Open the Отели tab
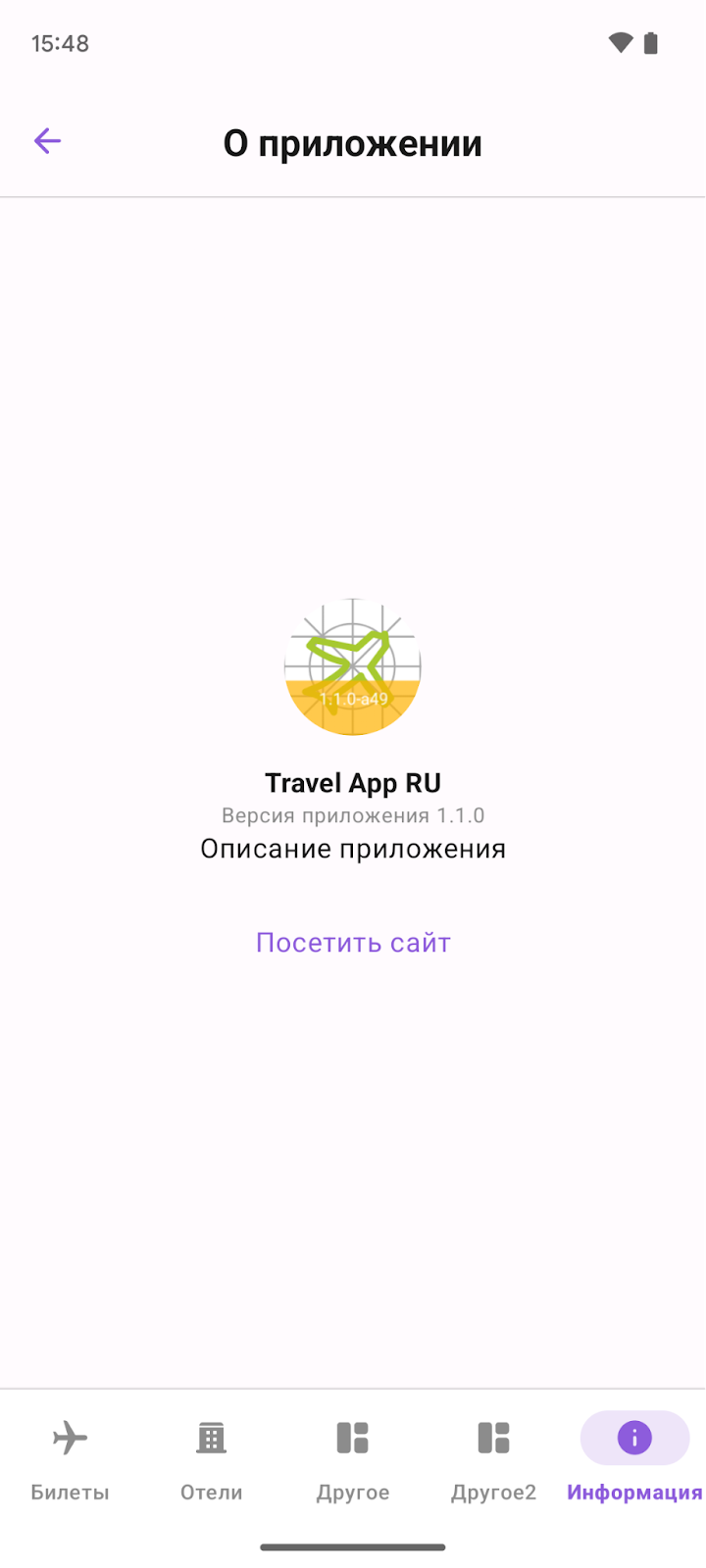 tap(211, 1457)
